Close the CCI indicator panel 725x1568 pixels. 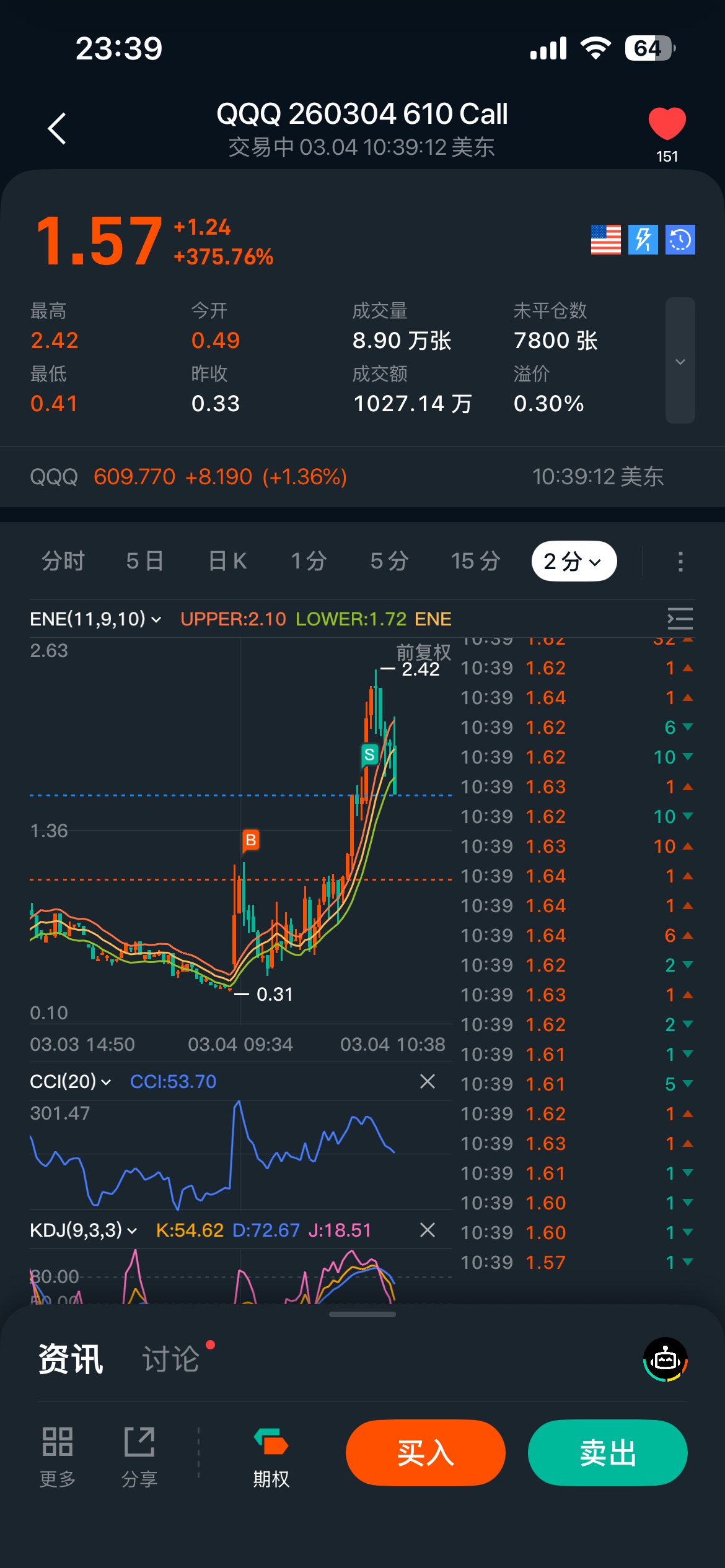click(427, 1081)
